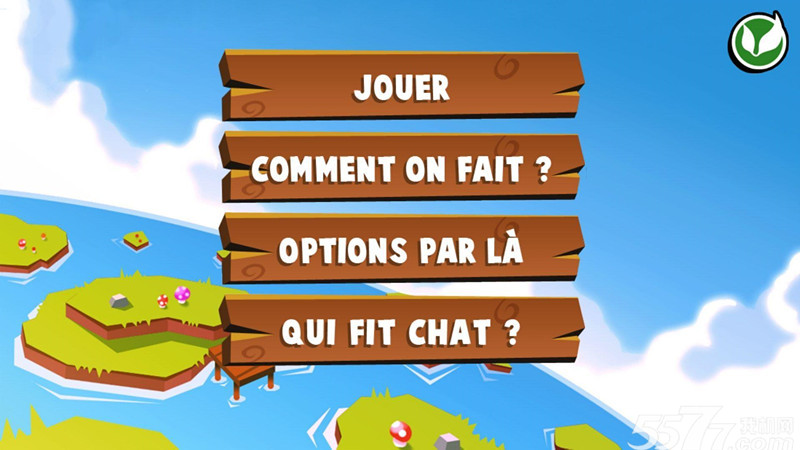Screen dimensions: 800x450
Task: Start the game with the JOUER sign
Action: tap(400, 87)
